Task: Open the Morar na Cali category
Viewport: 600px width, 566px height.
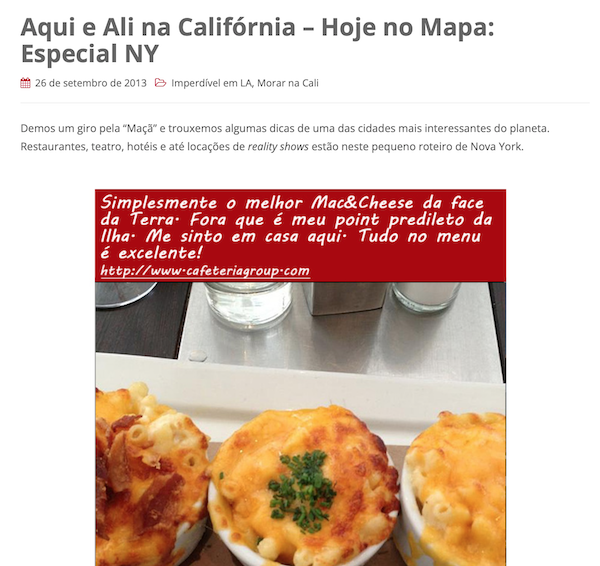Action: click(x=288, y=83)
